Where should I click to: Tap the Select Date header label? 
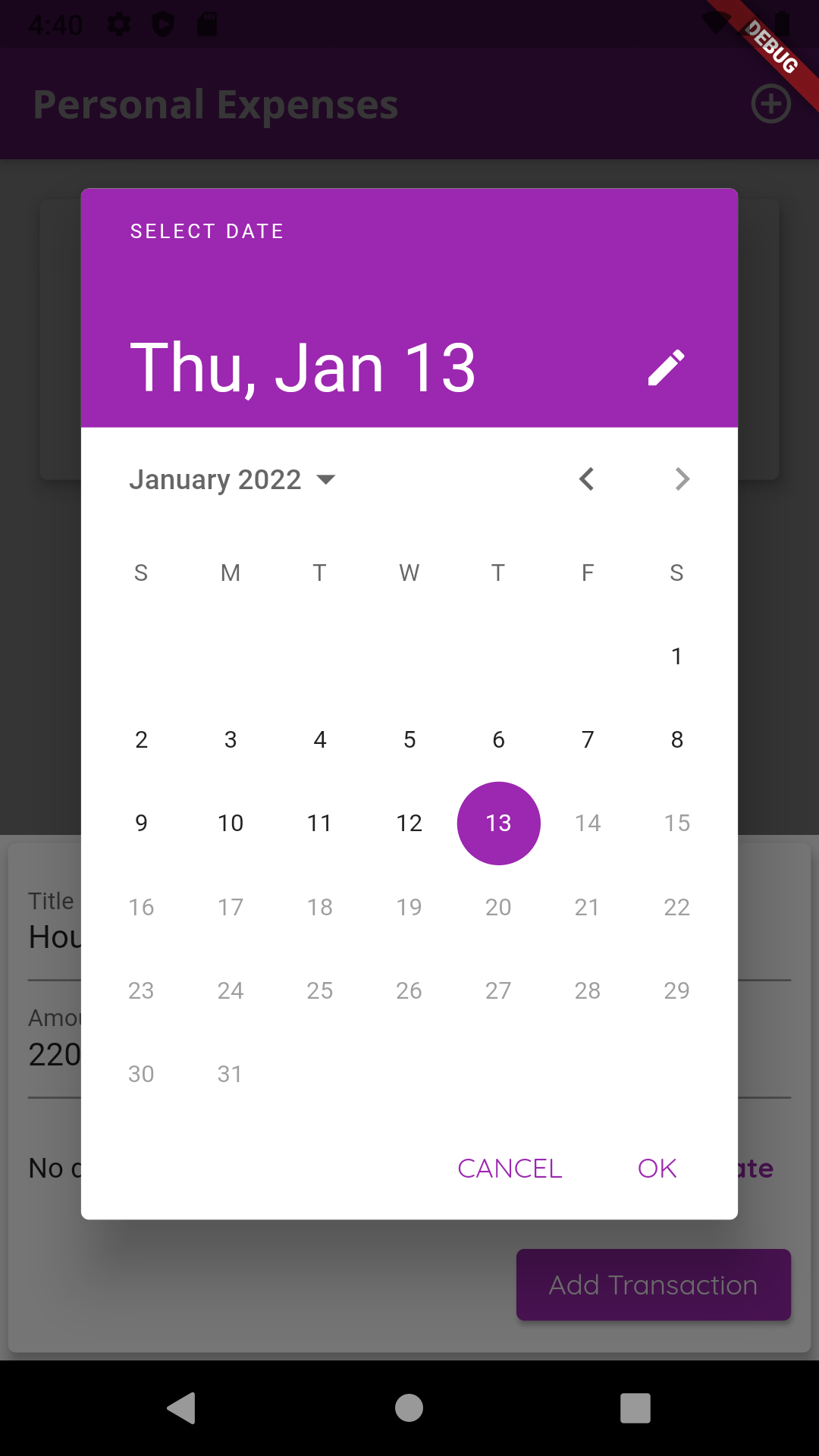point(206,231)
